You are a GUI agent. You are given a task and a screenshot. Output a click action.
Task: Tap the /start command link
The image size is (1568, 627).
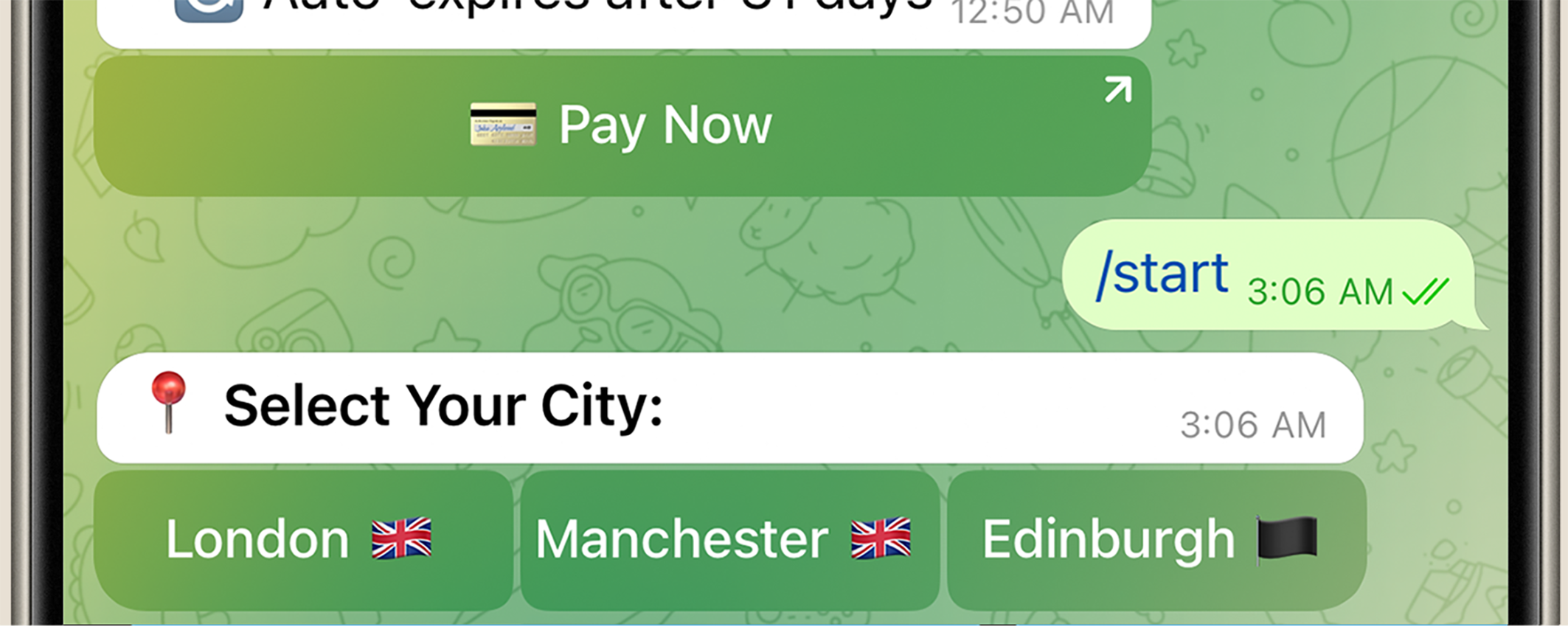point(1162,274)
